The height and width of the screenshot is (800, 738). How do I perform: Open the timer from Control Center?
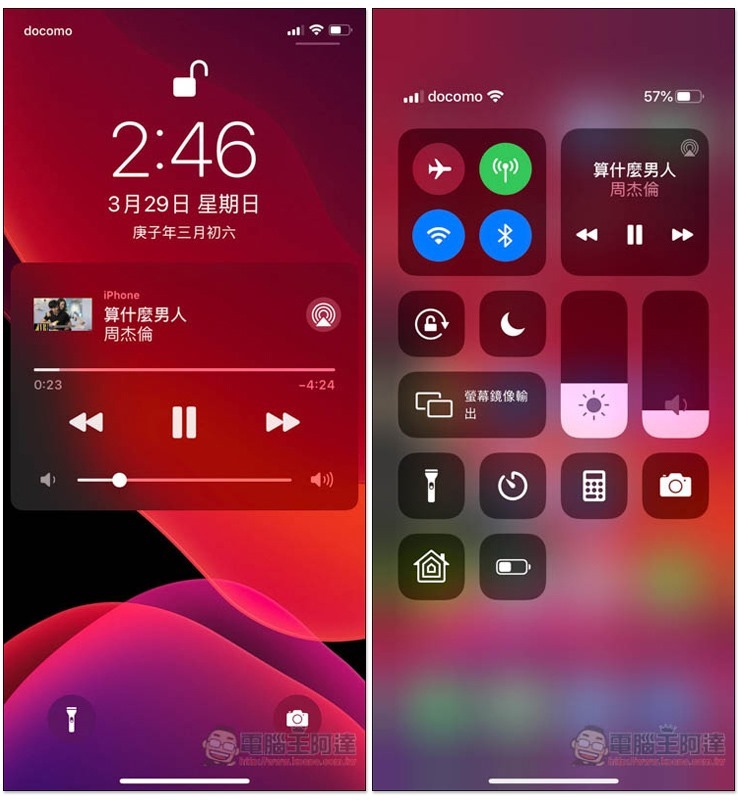coord(512,486)
